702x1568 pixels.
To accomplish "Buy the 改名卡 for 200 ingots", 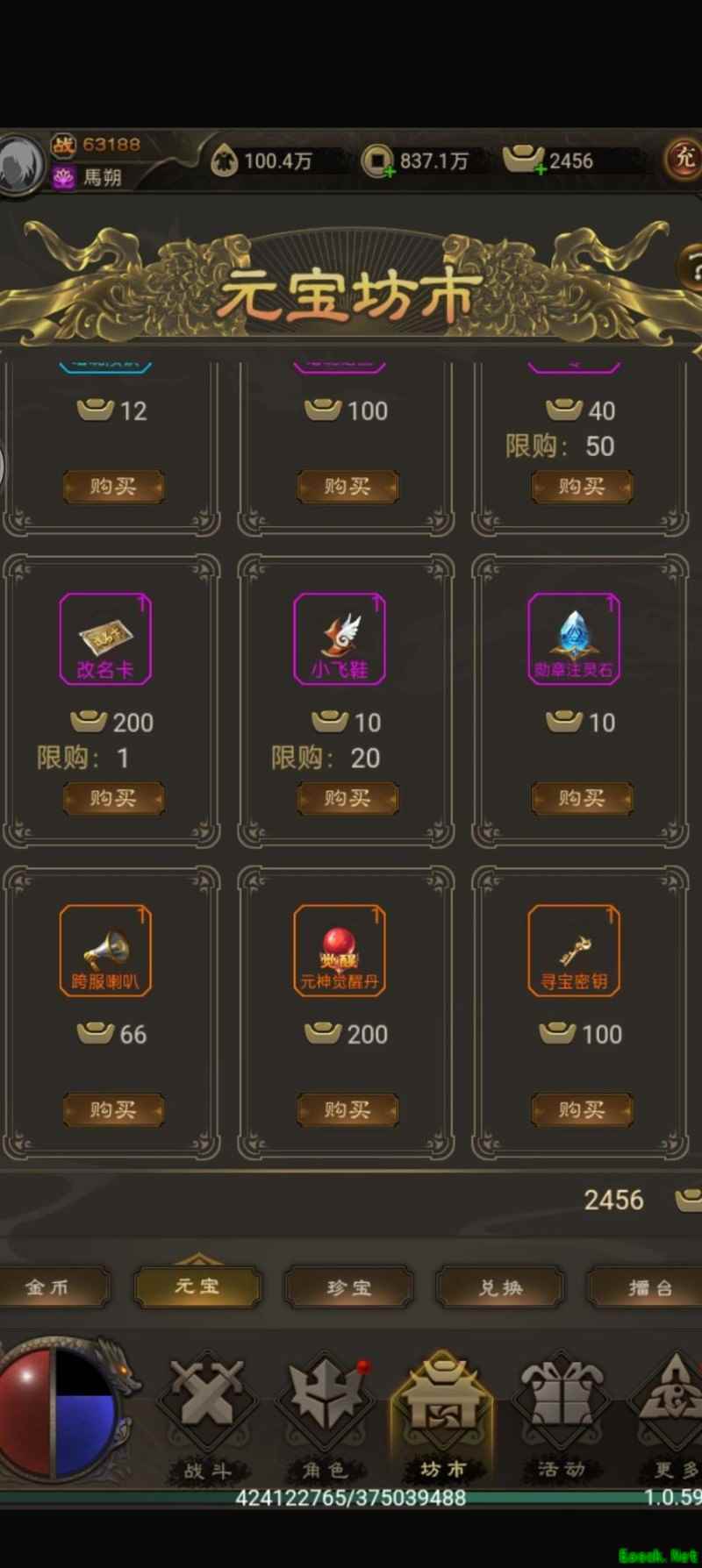I will [x=113, y=798].
